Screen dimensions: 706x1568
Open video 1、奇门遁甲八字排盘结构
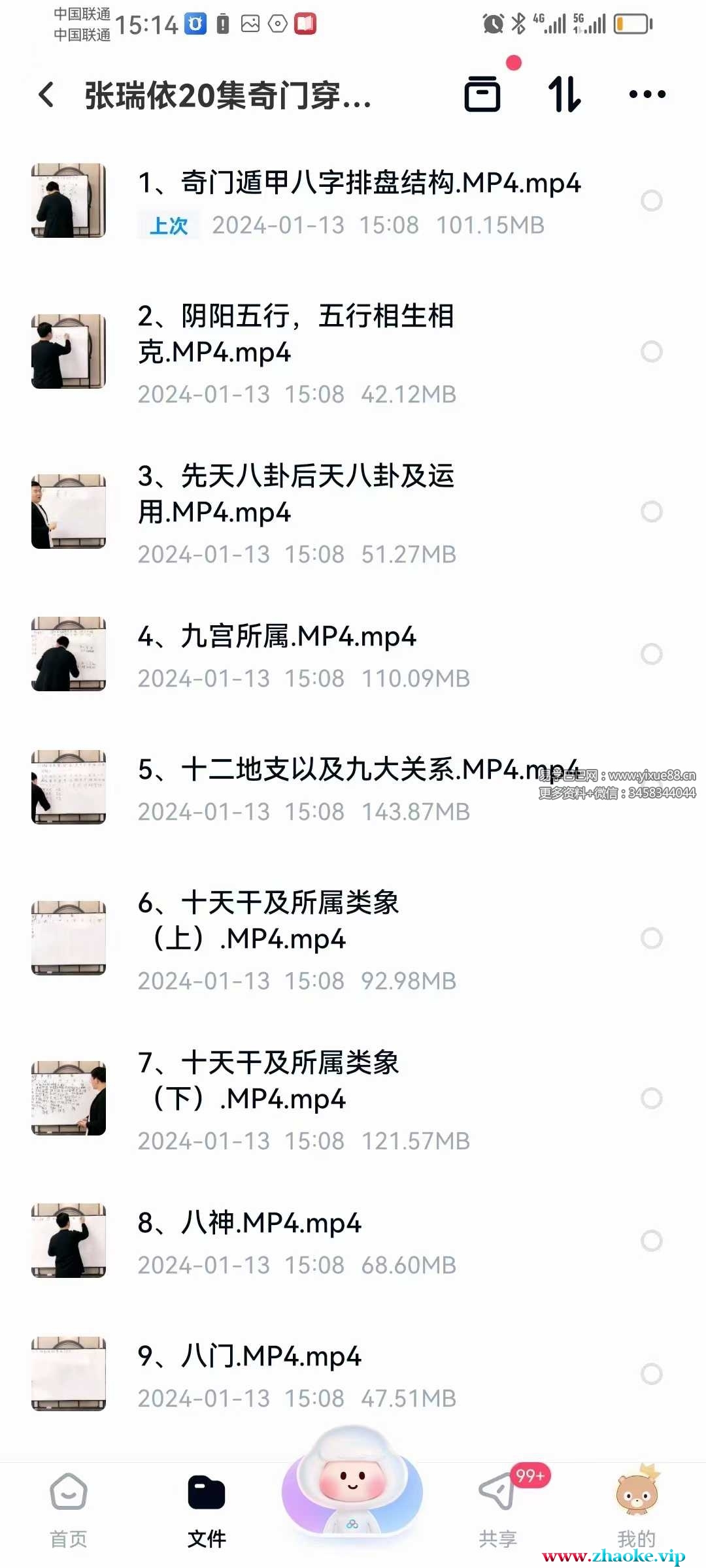359,184
